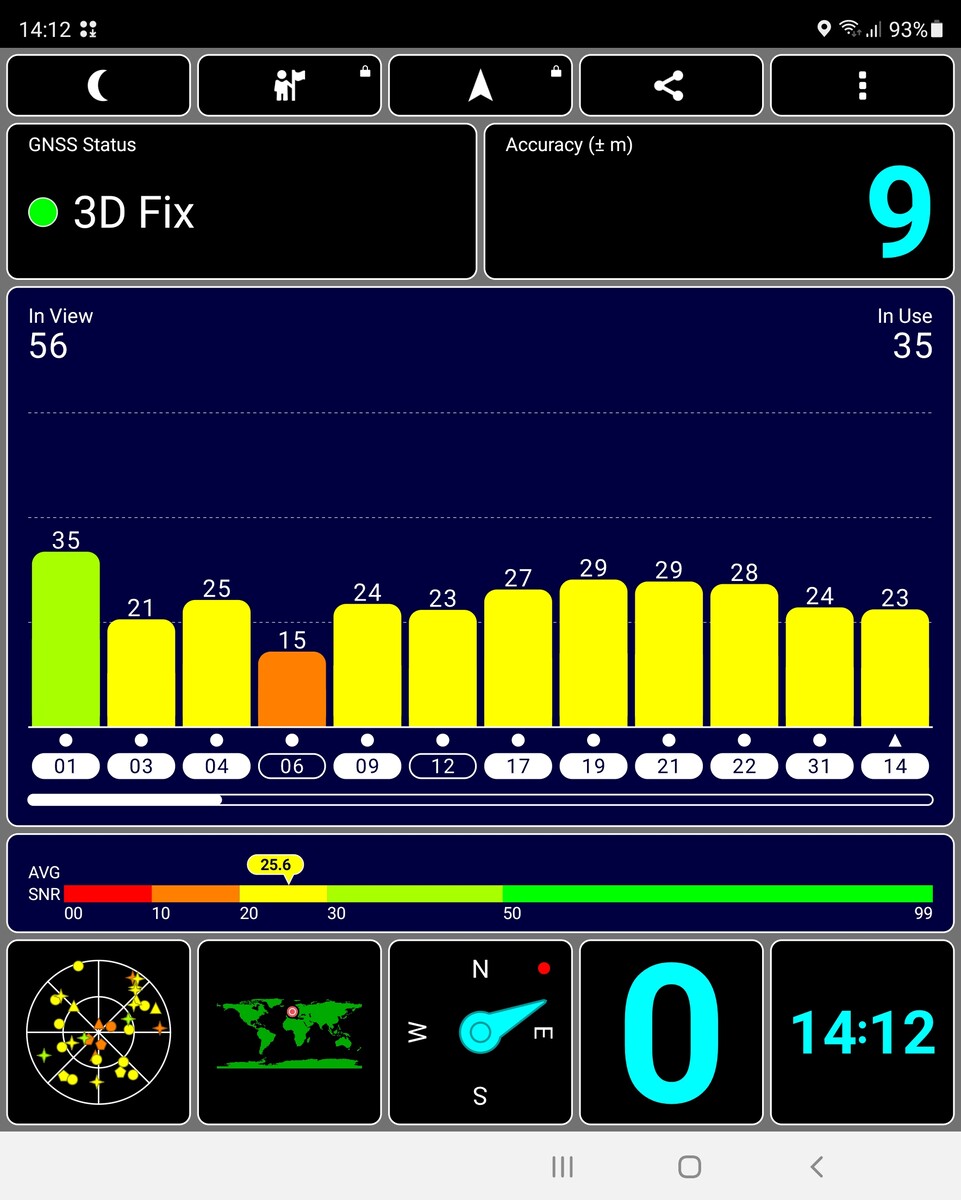
Task: Open the speed tile showing 0
Action: tap(670, 1031)
